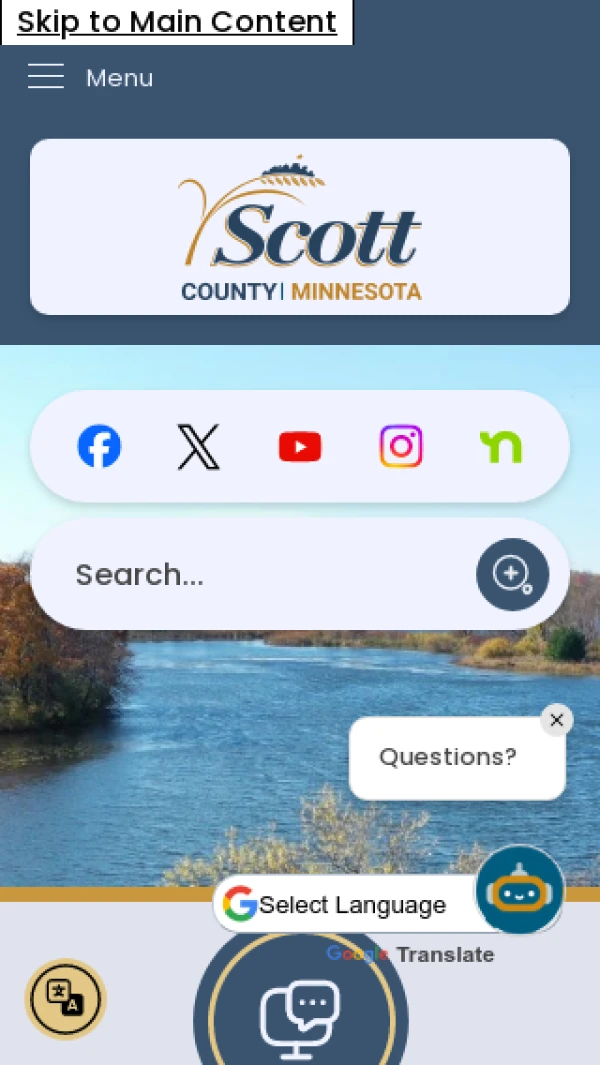Tap the Skip to Main Content link
The image size is (600, 1065).
[177, 22]
